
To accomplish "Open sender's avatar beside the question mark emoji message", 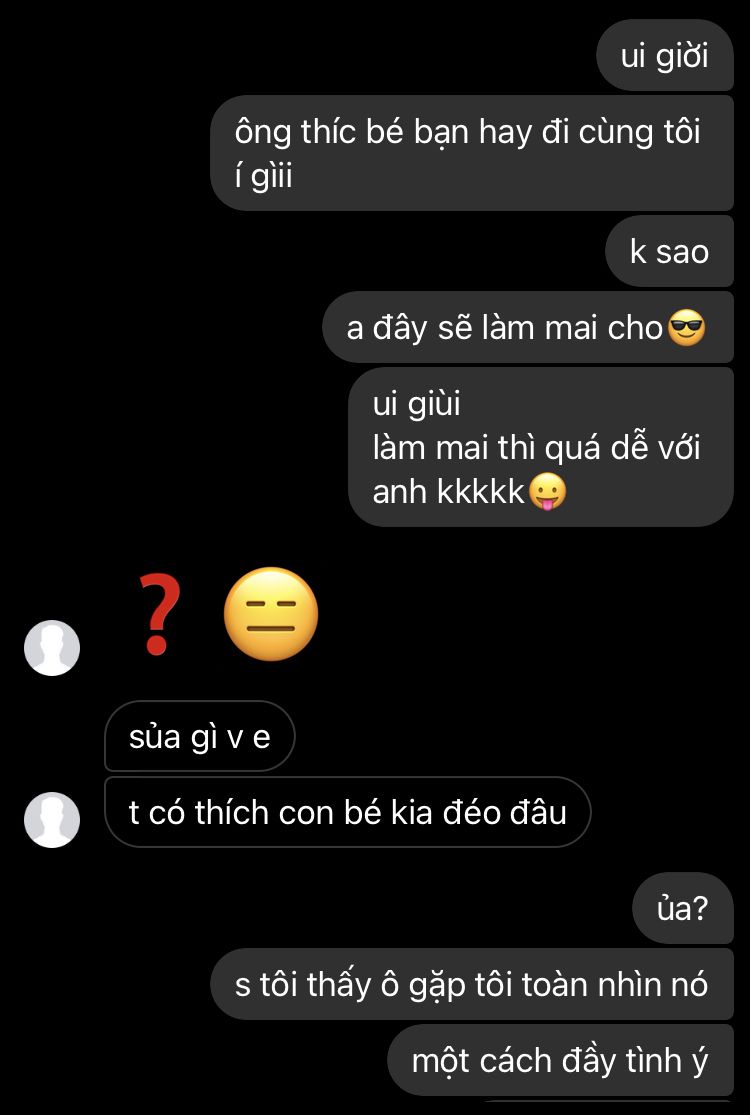I will tap(52, 647).
